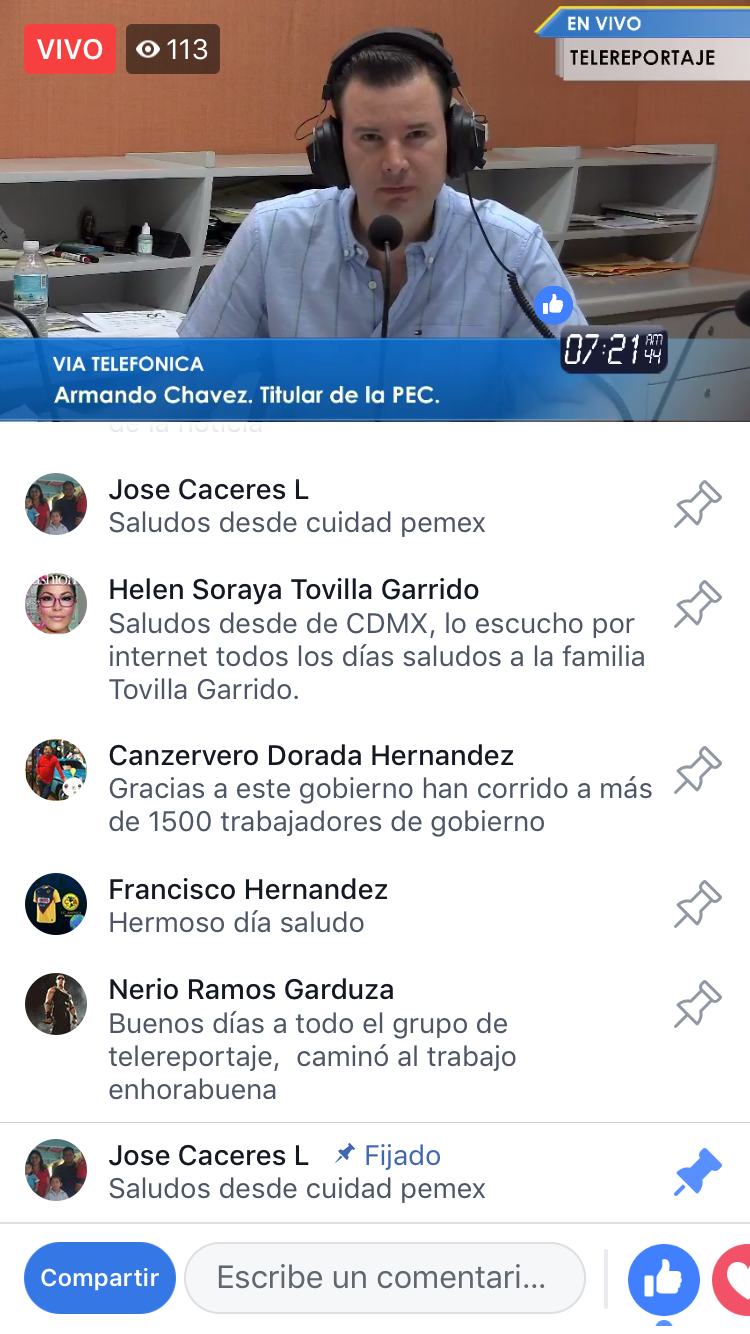Screen dimensions: 750x1334
Task: Pin Francisco Hernandez's comment
Action: [697, 905]
